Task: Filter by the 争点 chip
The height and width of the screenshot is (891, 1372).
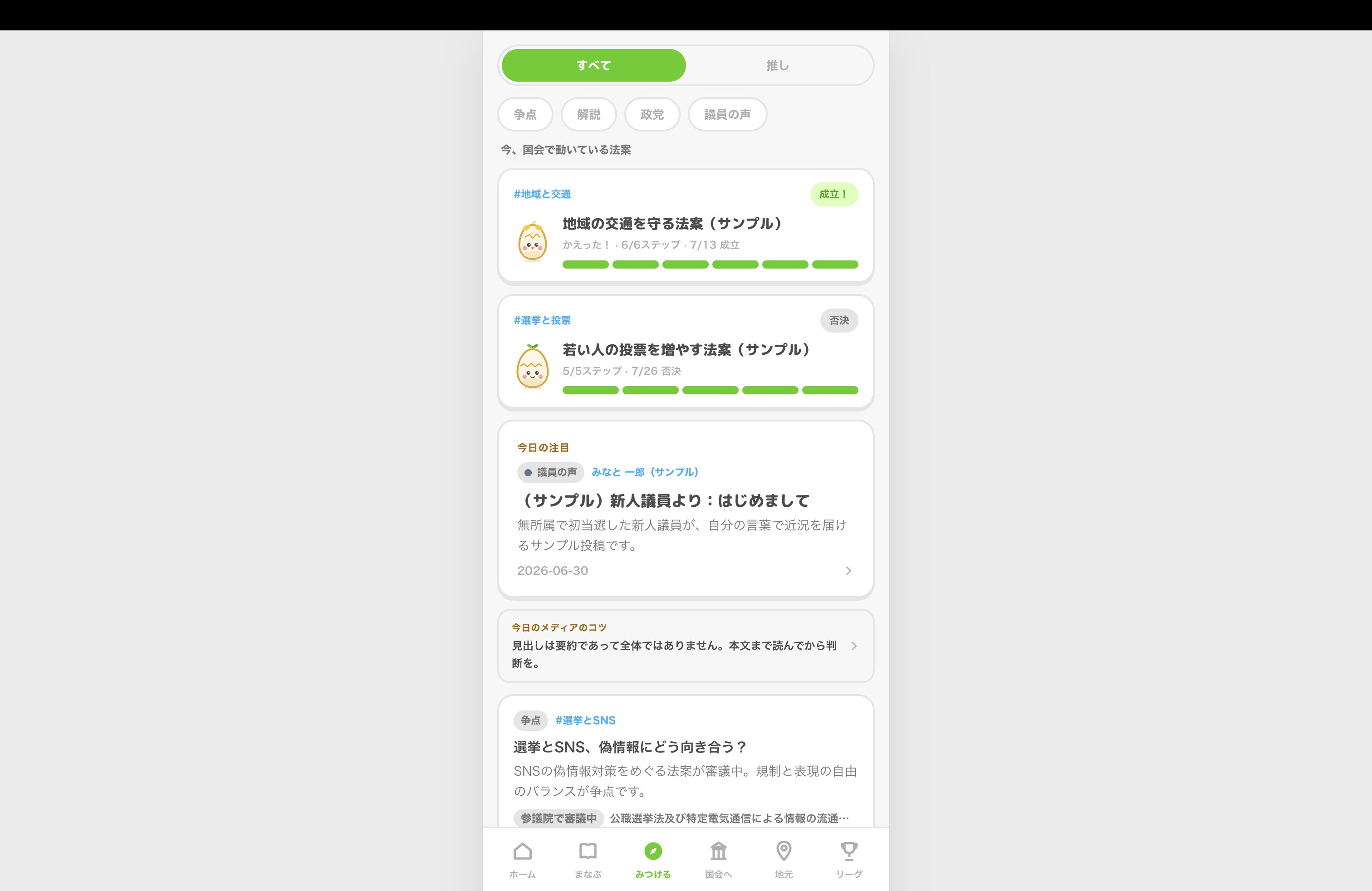Action: (525, 114)
